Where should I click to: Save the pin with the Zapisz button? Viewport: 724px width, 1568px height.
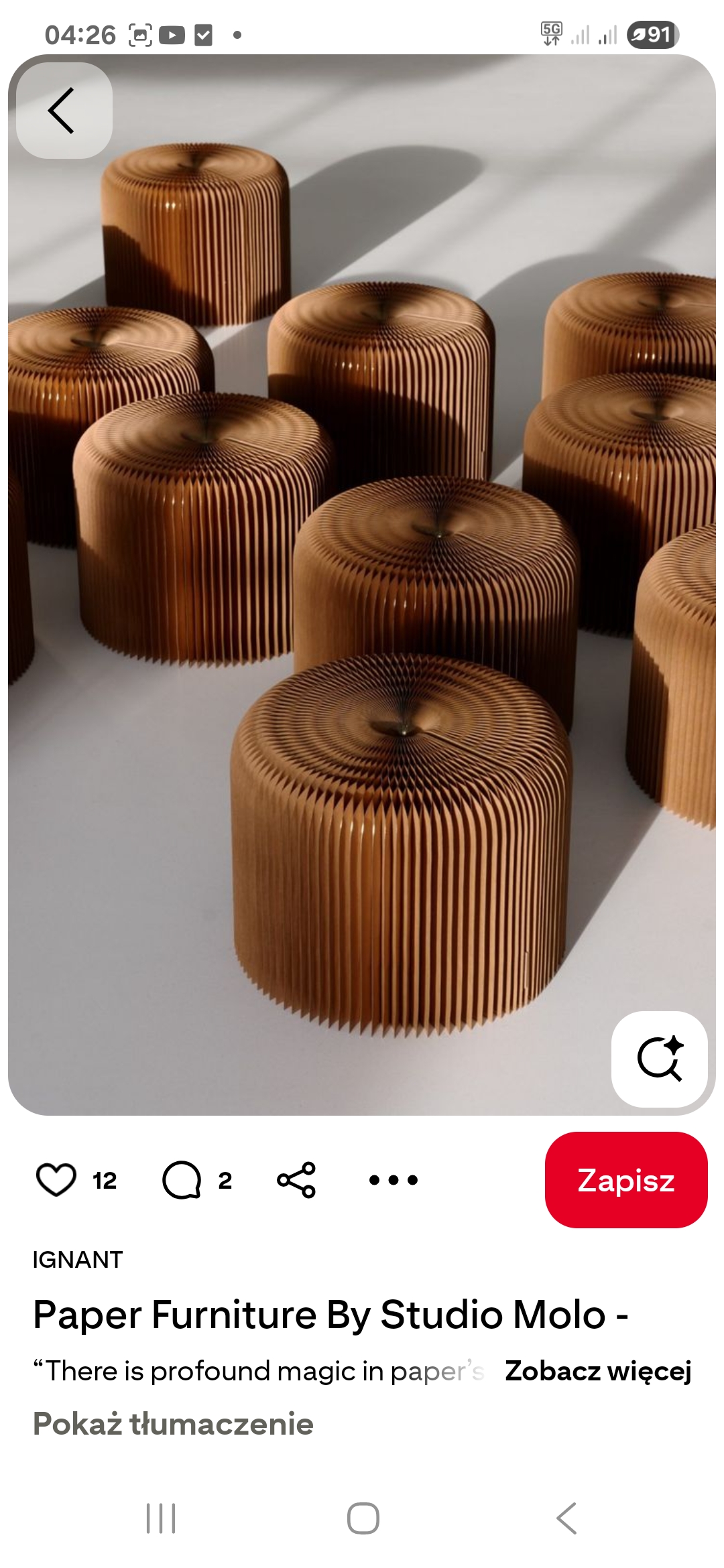click(625, 1180)
